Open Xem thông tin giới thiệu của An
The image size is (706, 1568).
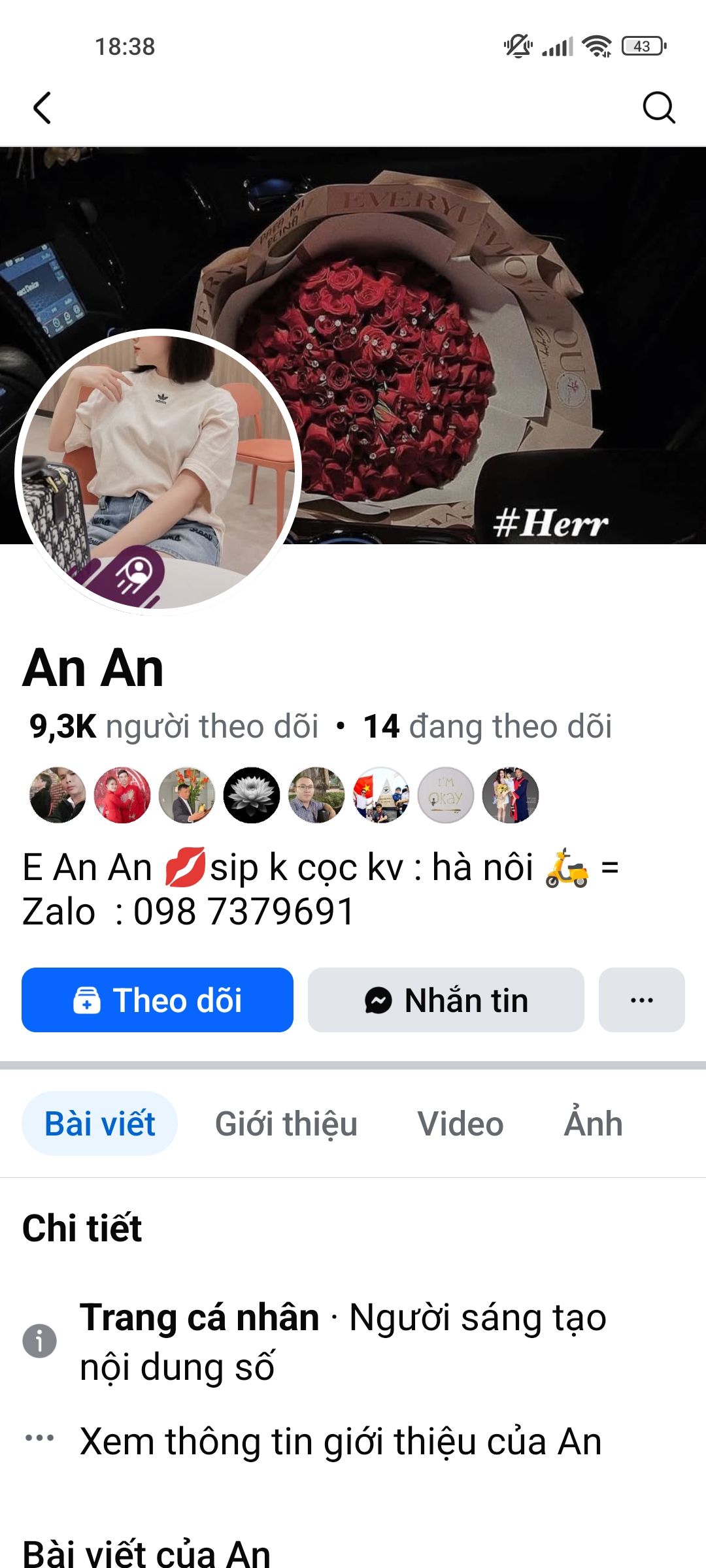340,1442
